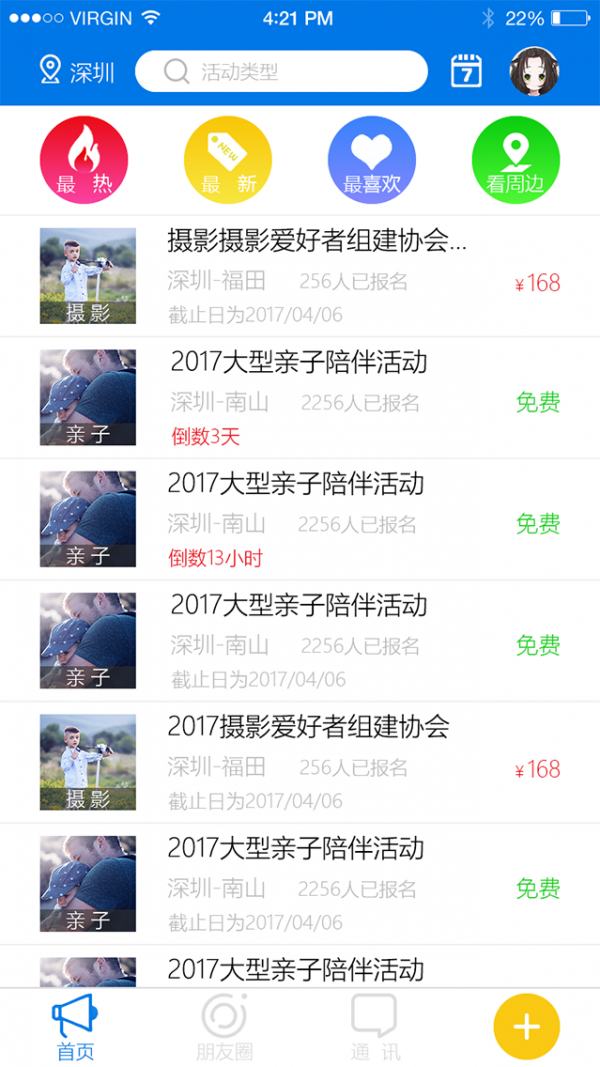The image size is (600, 1067).
Task: Tap the 活动类型 search field
Action: pyautogui.click(x=281, y=72)
